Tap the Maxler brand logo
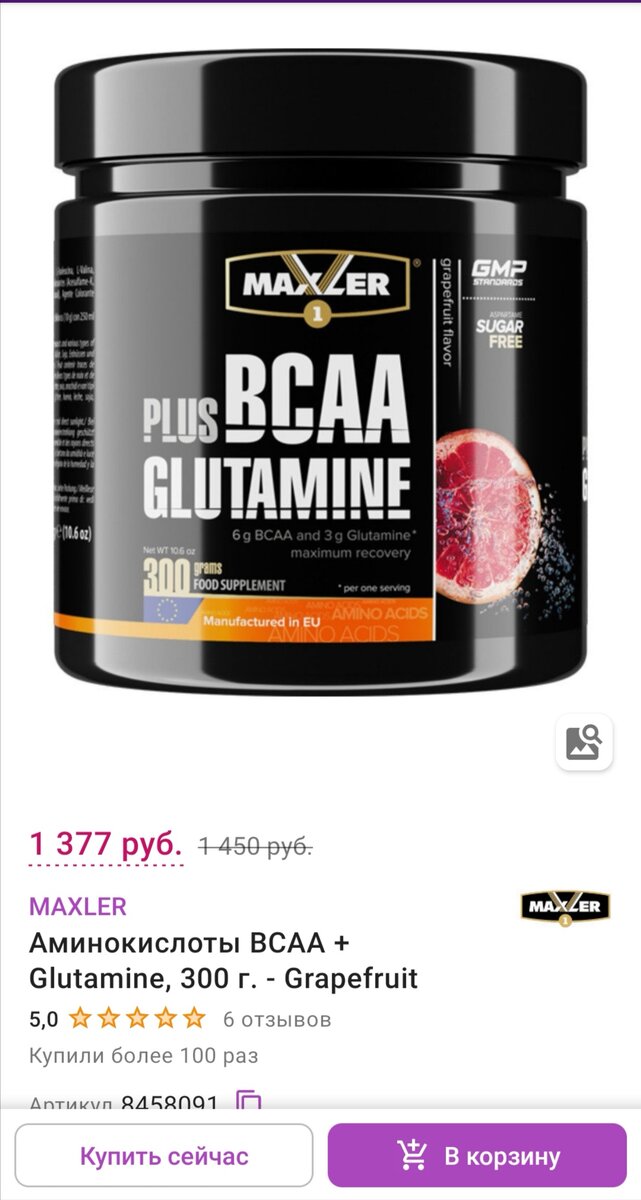The image size is (641, 1200). 565,907
